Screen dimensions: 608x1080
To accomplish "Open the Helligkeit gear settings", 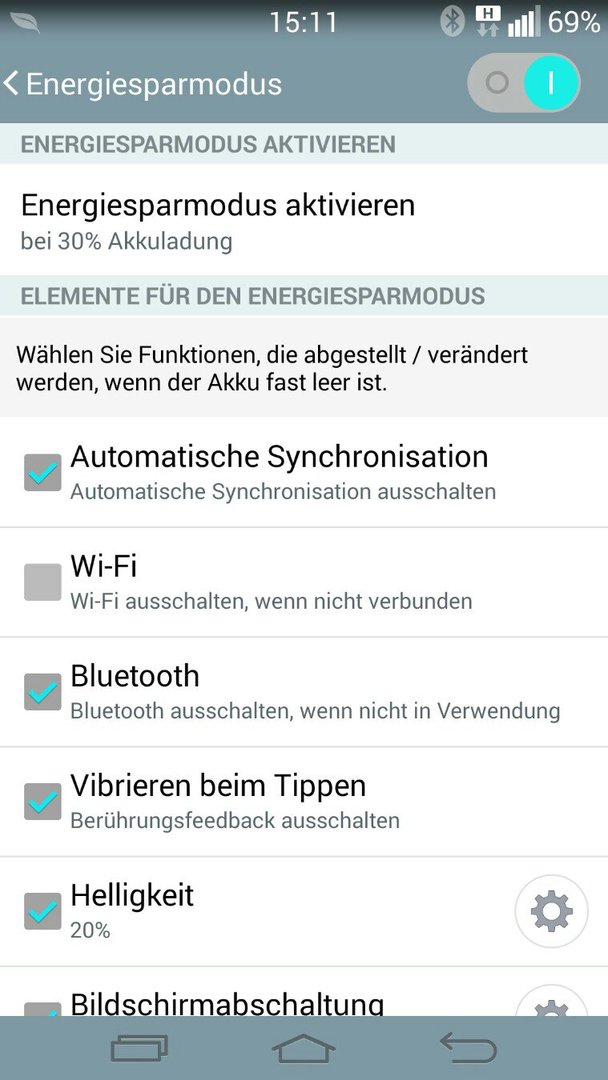I will 552,911.
